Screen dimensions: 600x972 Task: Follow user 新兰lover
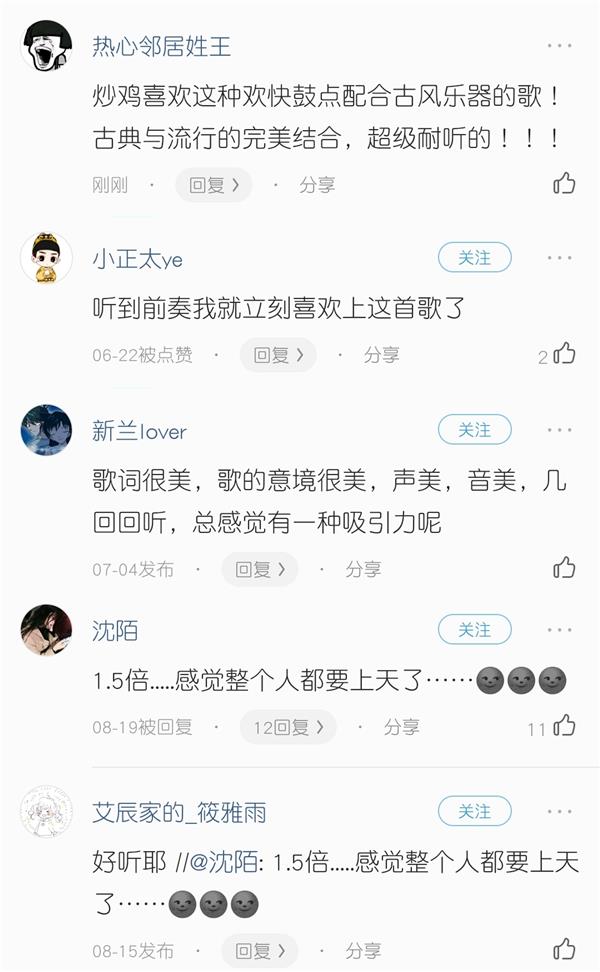pyautogui.click(x=474, y=430)
